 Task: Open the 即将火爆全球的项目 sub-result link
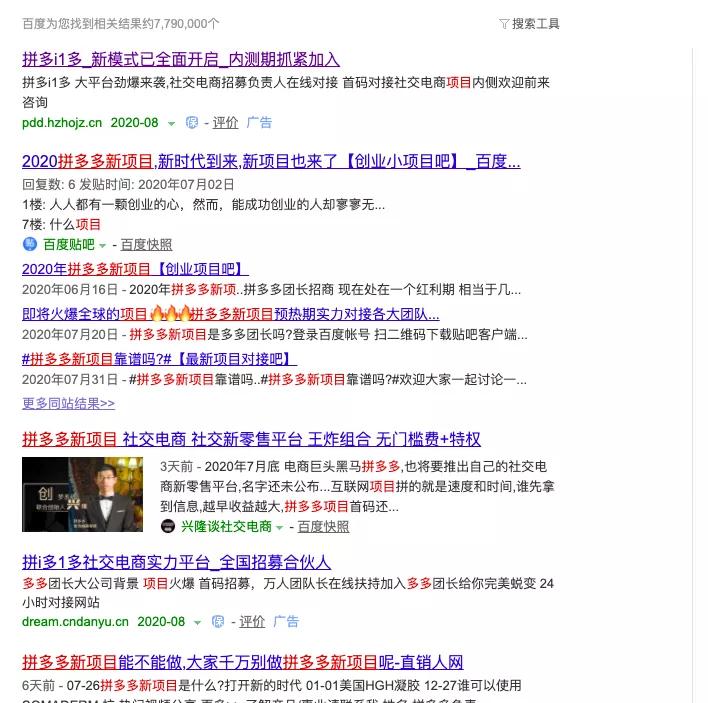(231, 314)
